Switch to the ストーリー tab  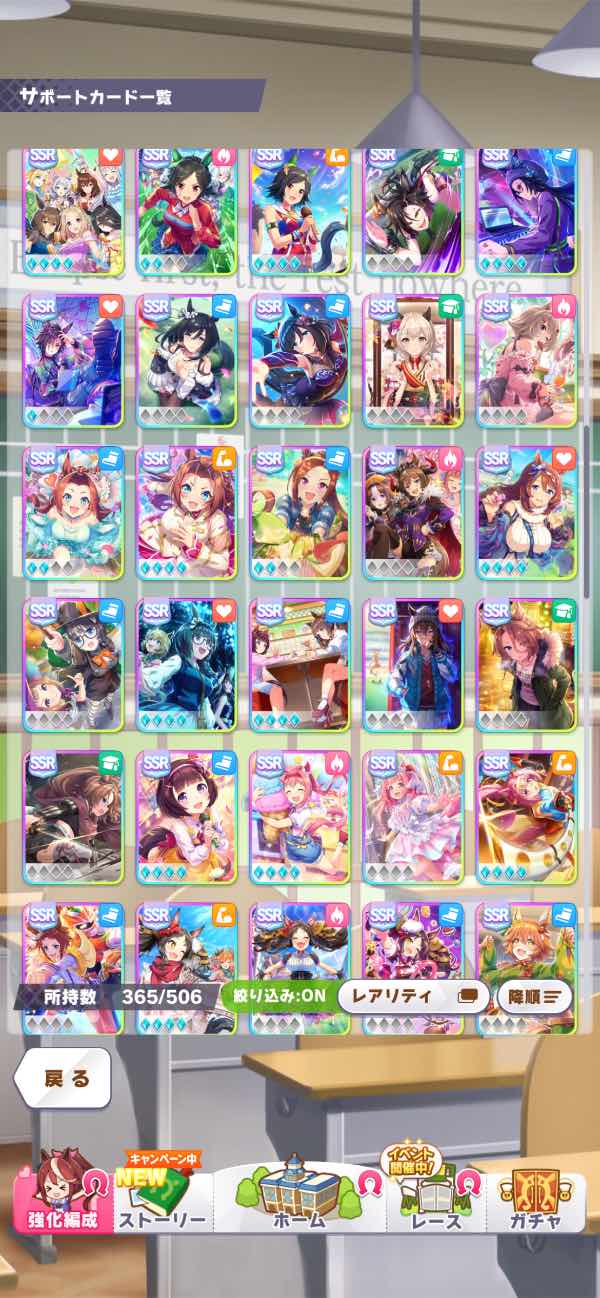[x=162, y=1200]
